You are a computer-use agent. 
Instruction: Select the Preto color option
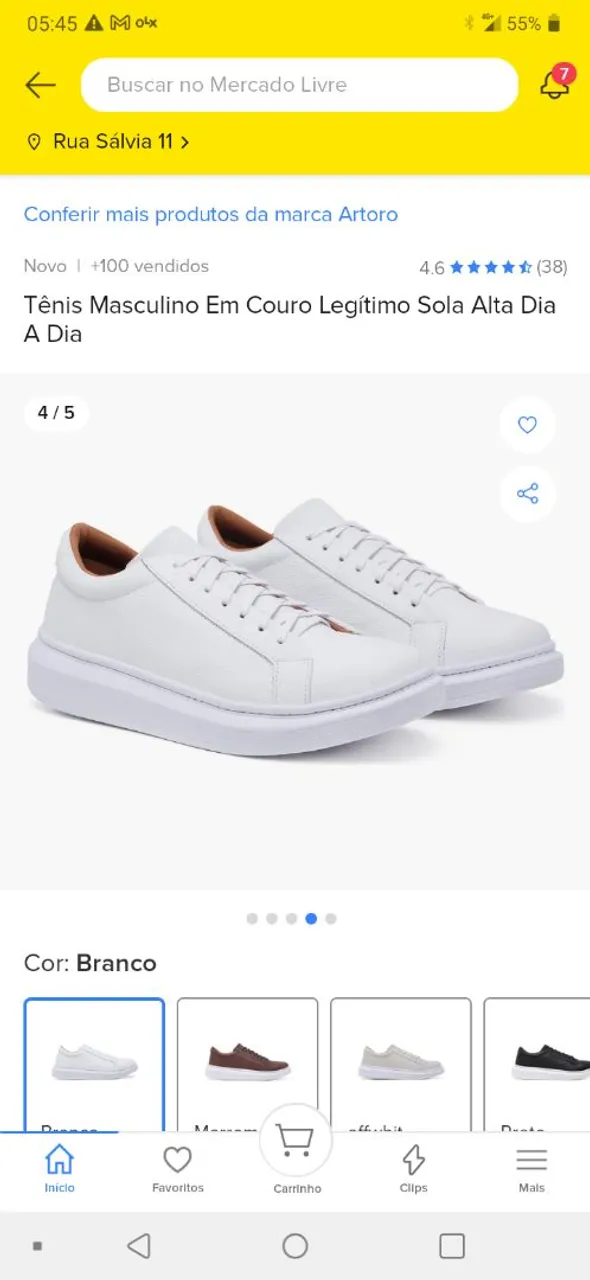(537, 1065)
